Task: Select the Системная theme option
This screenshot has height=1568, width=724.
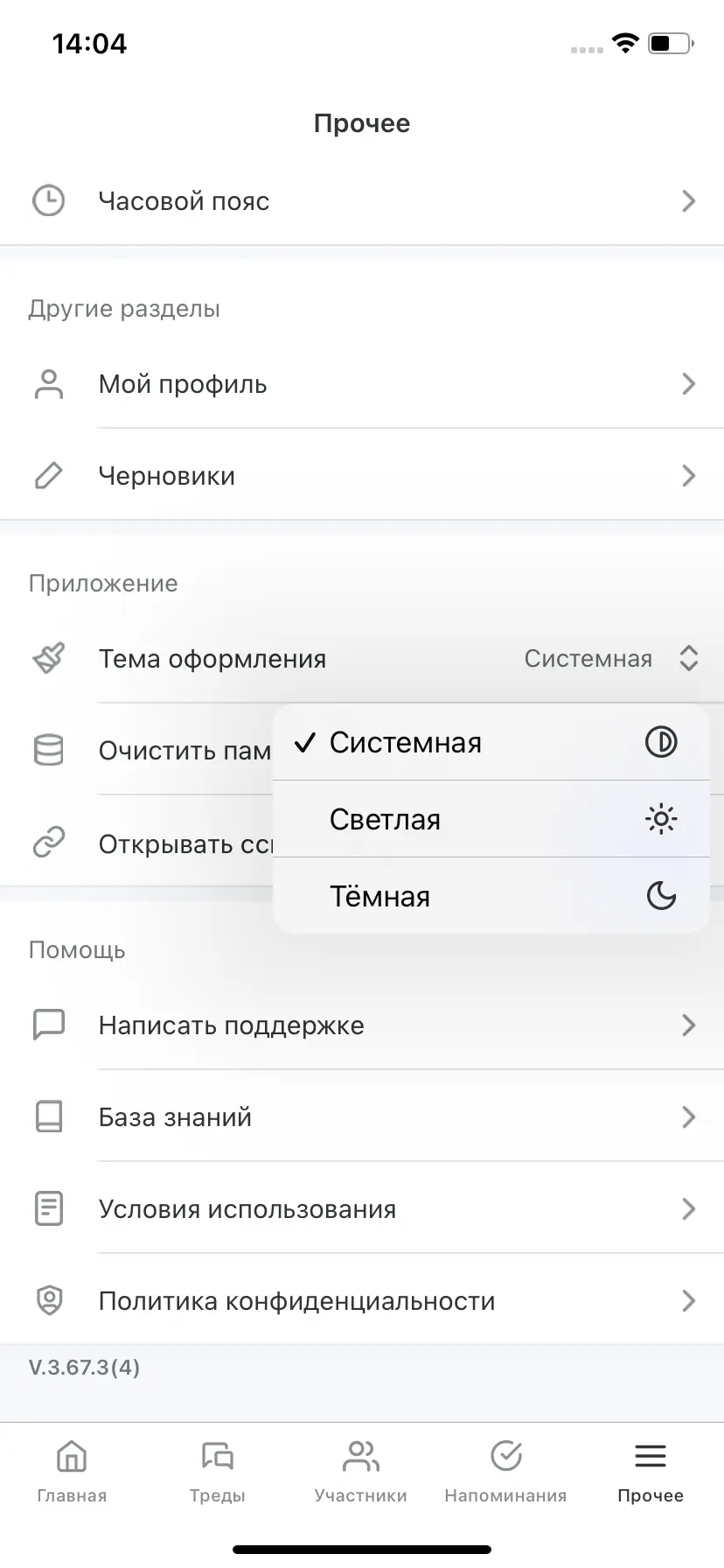Action: pyautogui.click(x=490, y=743)
